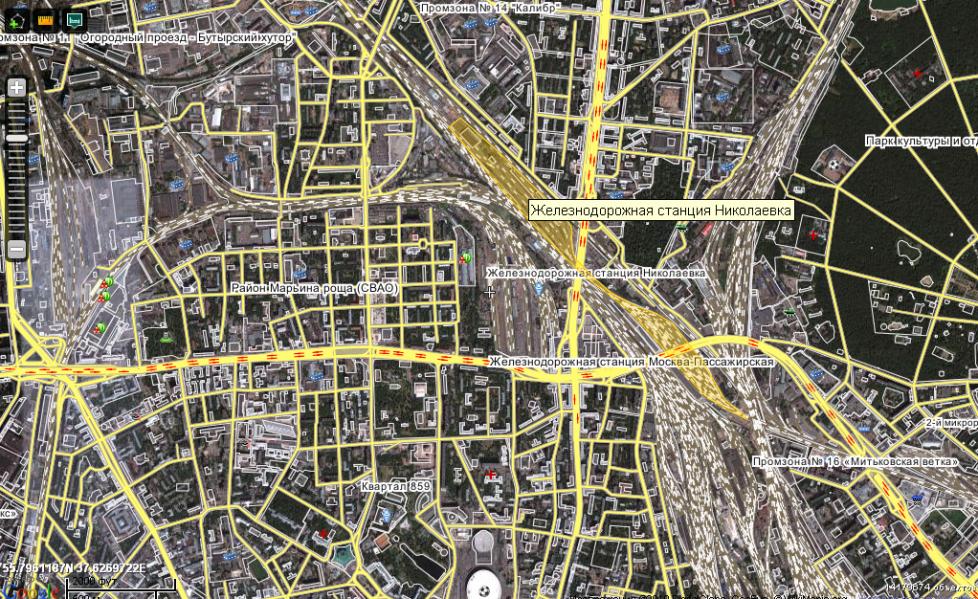Tap the teal map tool icon
Screen dimensions: 978x599
74,18
